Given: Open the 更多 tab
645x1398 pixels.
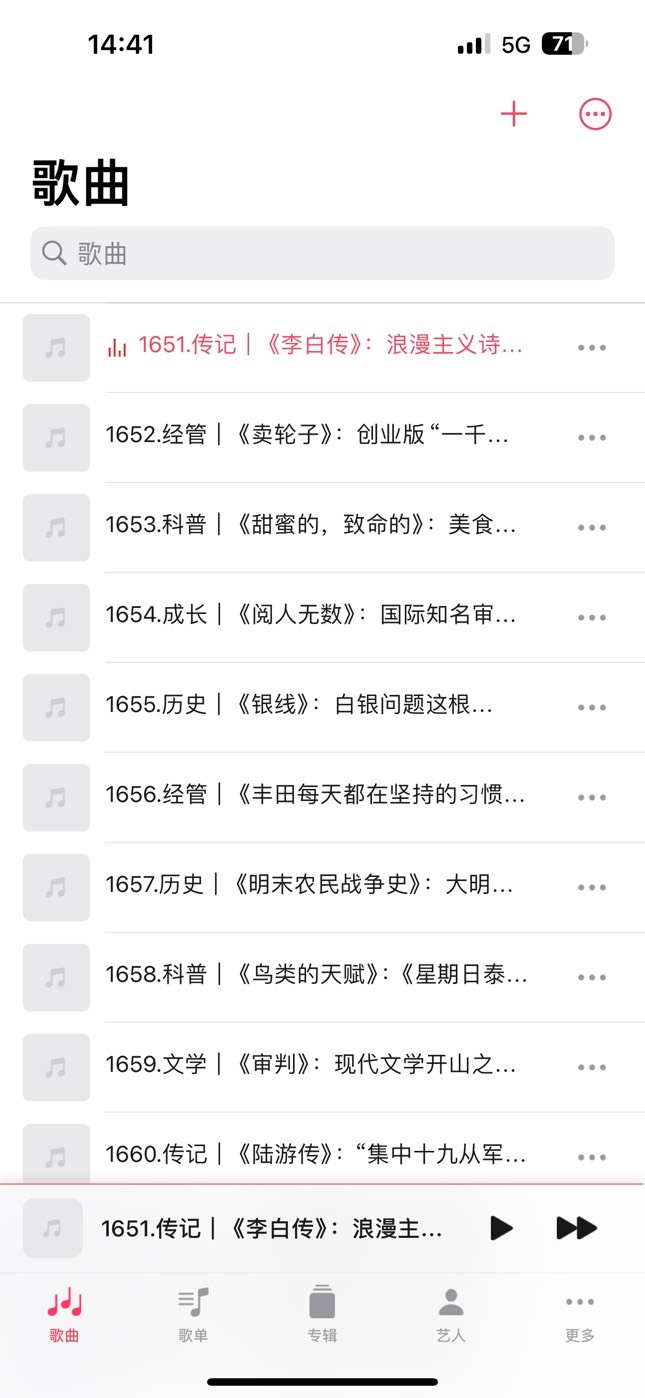Looking at the screenshot, I should (580, 1315).
